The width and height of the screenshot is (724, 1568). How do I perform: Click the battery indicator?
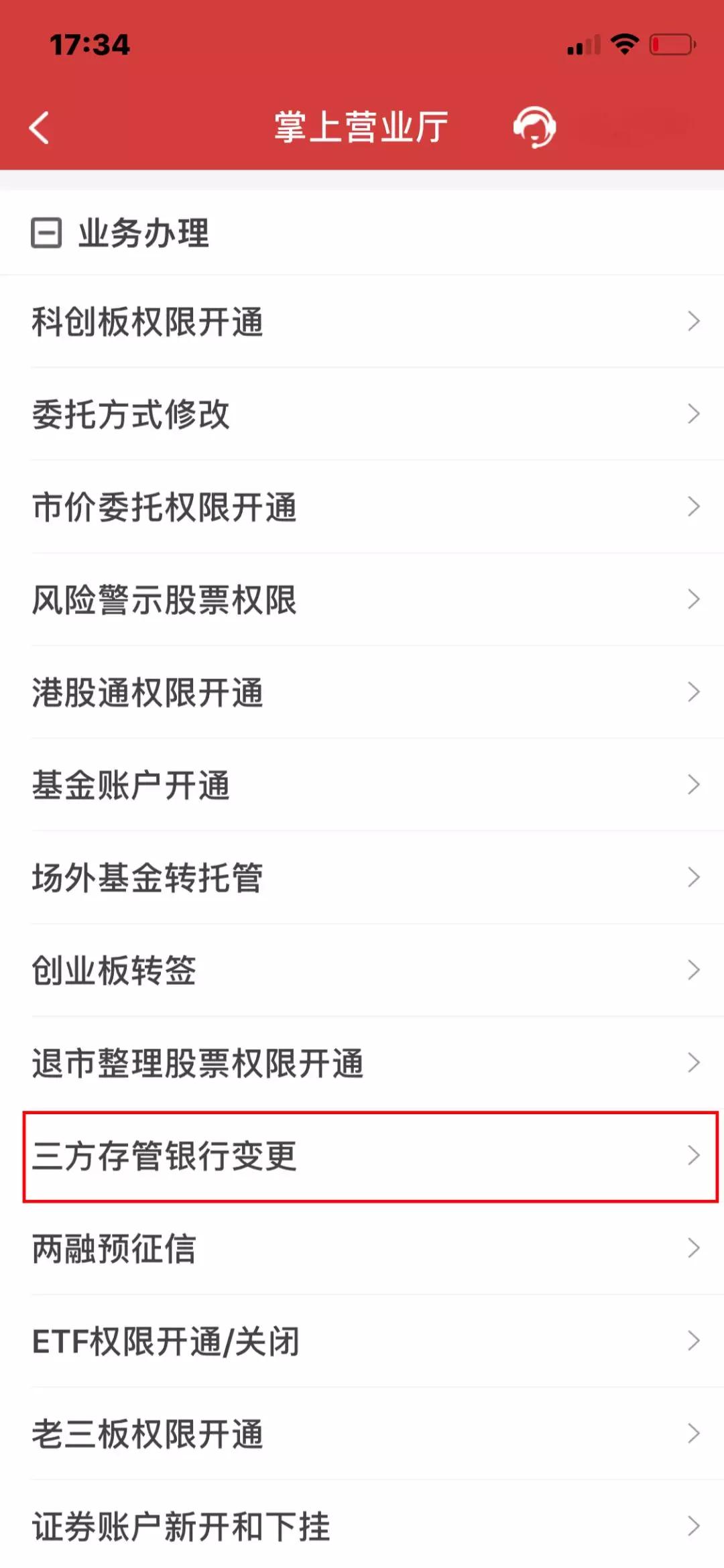click(x=669, y=42)
